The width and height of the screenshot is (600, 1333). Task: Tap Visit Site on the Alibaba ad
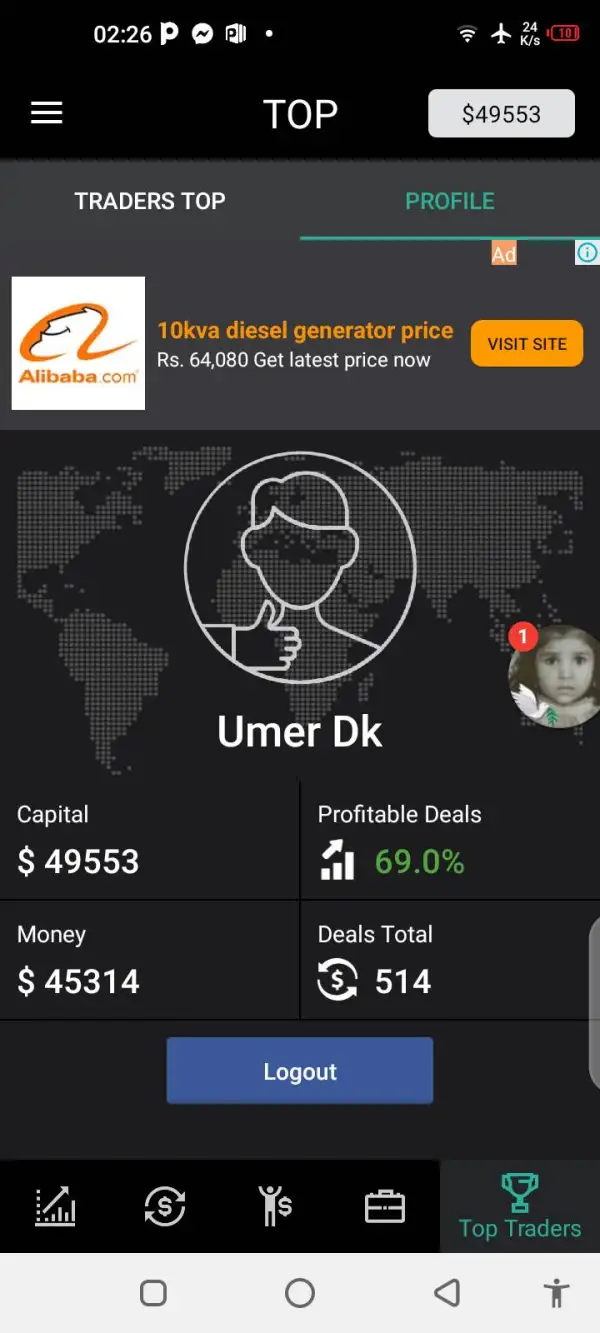(526, 344)
